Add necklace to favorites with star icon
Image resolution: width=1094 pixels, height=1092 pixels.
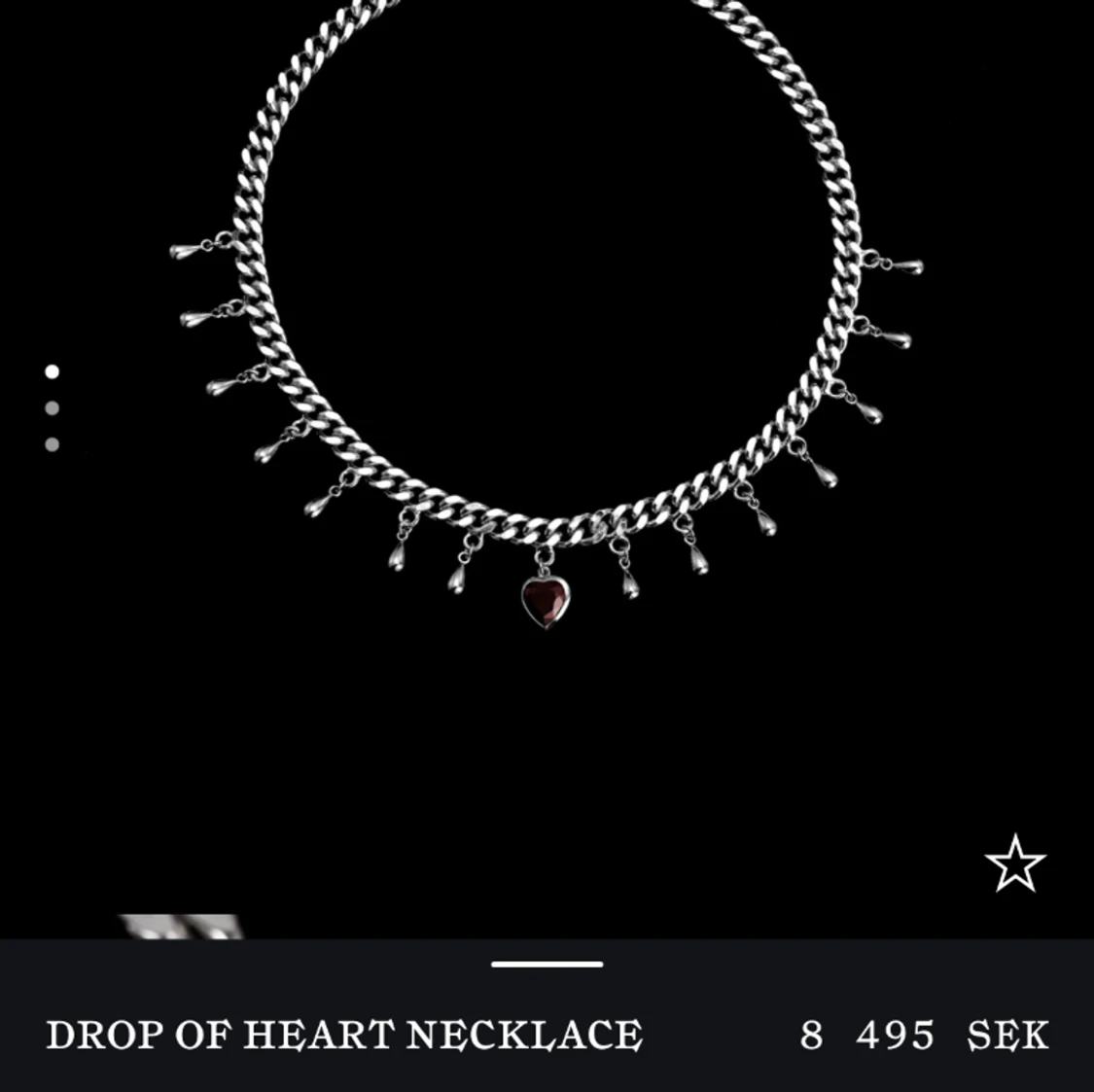tap(1014, 863)
